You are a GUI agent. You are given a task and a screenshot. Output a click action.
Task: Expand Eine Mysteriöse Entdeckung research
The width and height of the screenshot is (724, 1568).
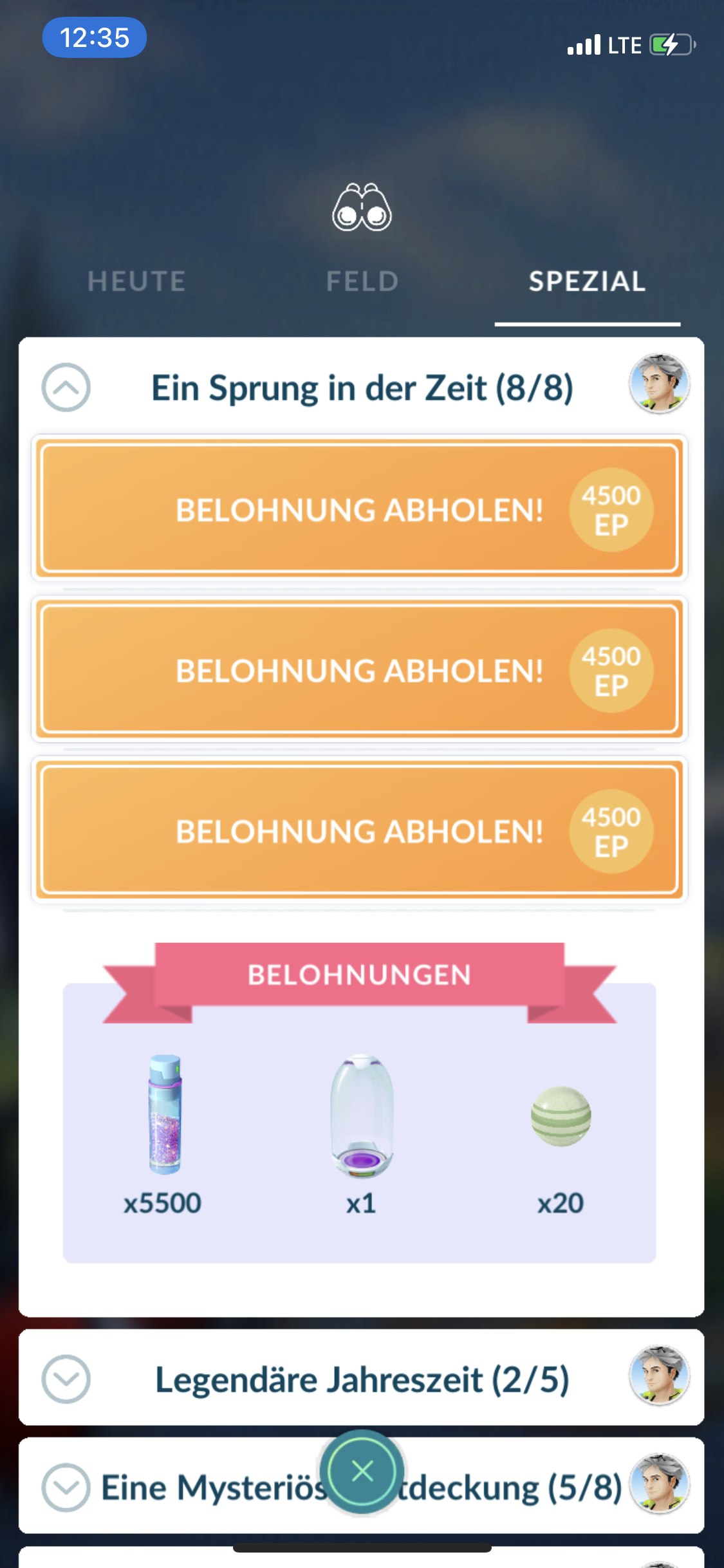[66, 1488]
